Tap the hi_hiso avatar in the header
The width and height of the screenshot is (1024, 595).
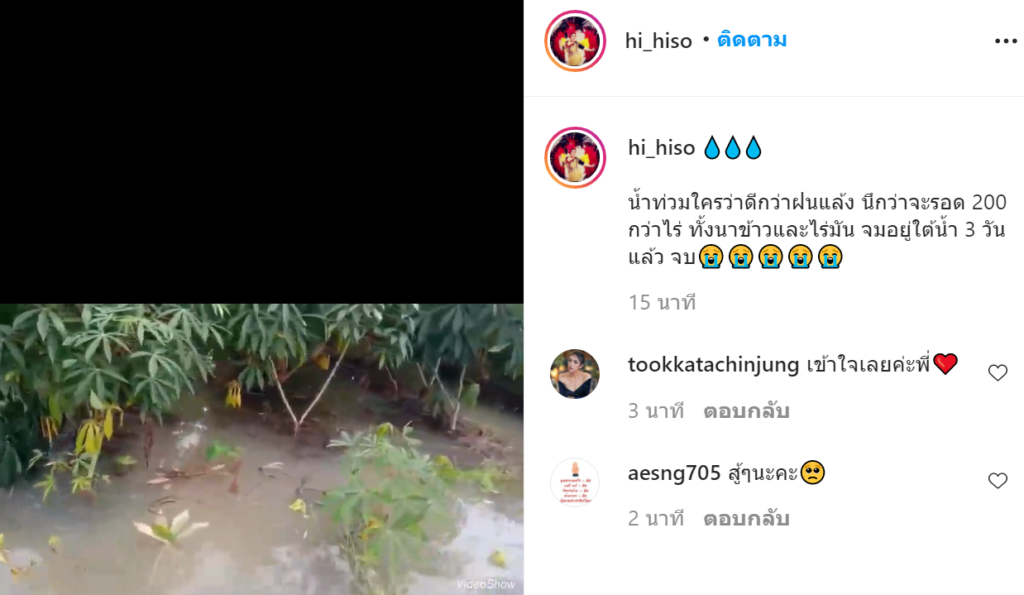[575, 41]
